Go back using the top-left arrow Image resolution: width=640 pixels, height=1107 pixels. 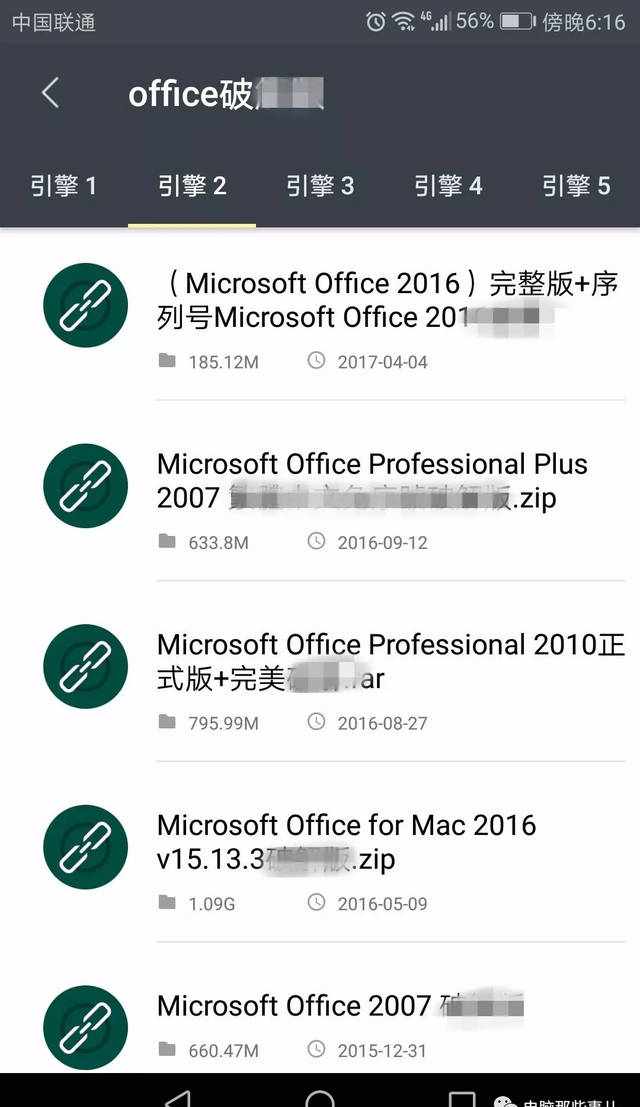(x=50, y=92)
